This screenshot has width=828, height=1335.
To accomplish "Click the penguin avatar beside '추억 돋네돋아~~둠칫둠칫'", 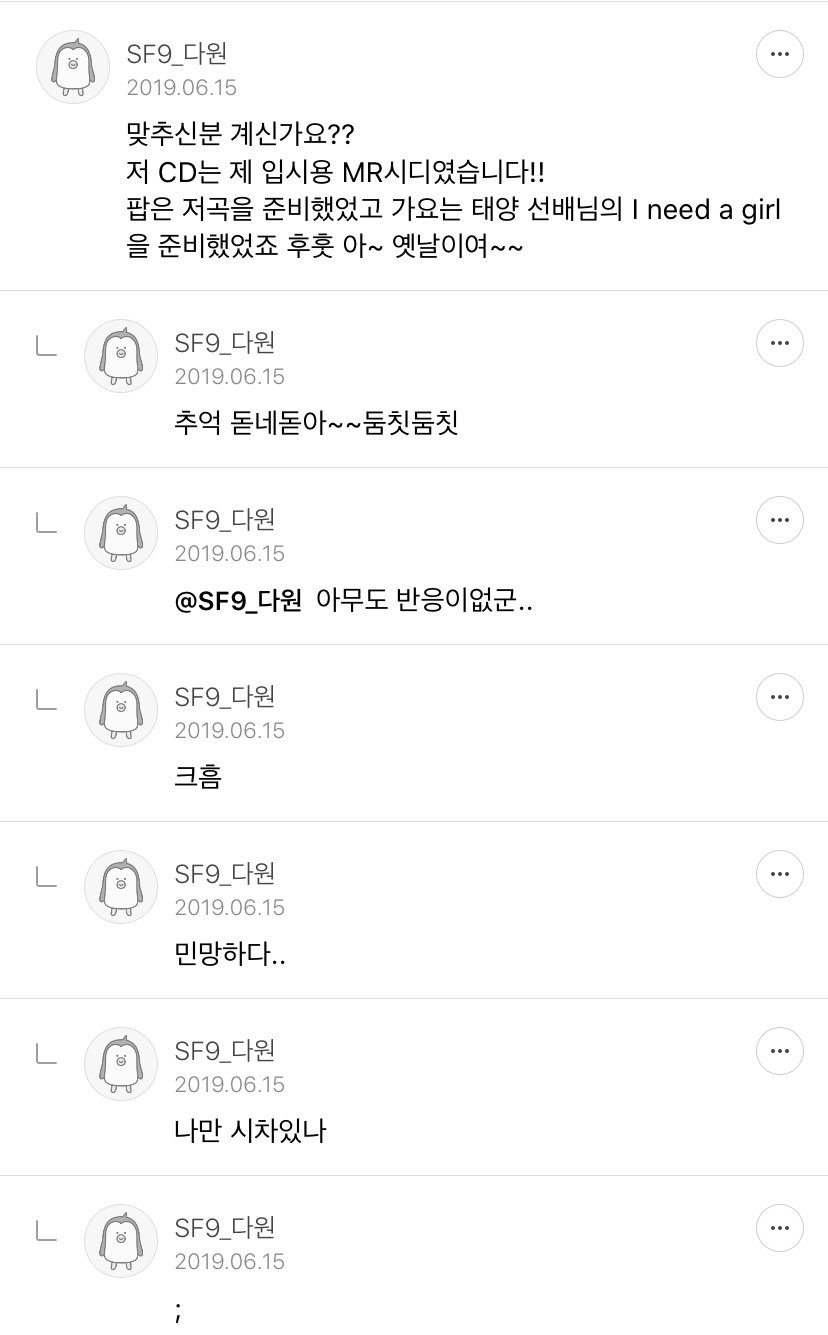I will tap(120, 356).
